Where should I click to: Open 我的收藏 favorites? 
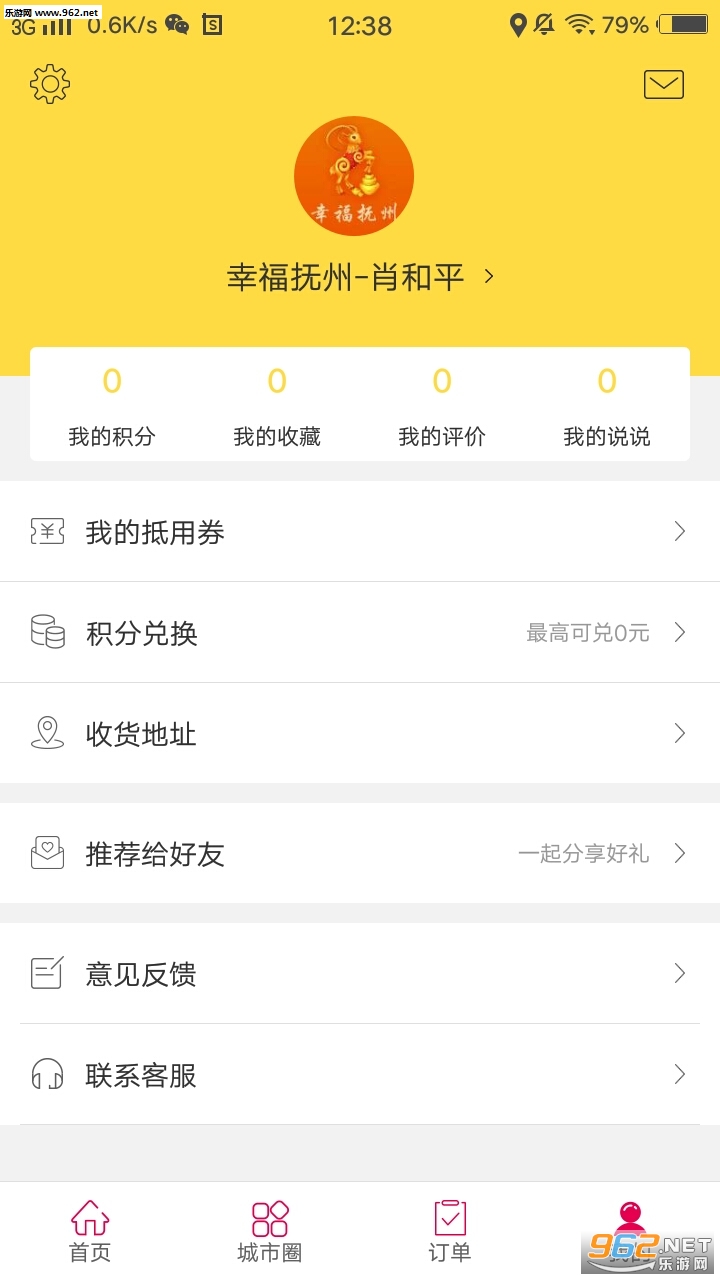coord(277,406)
